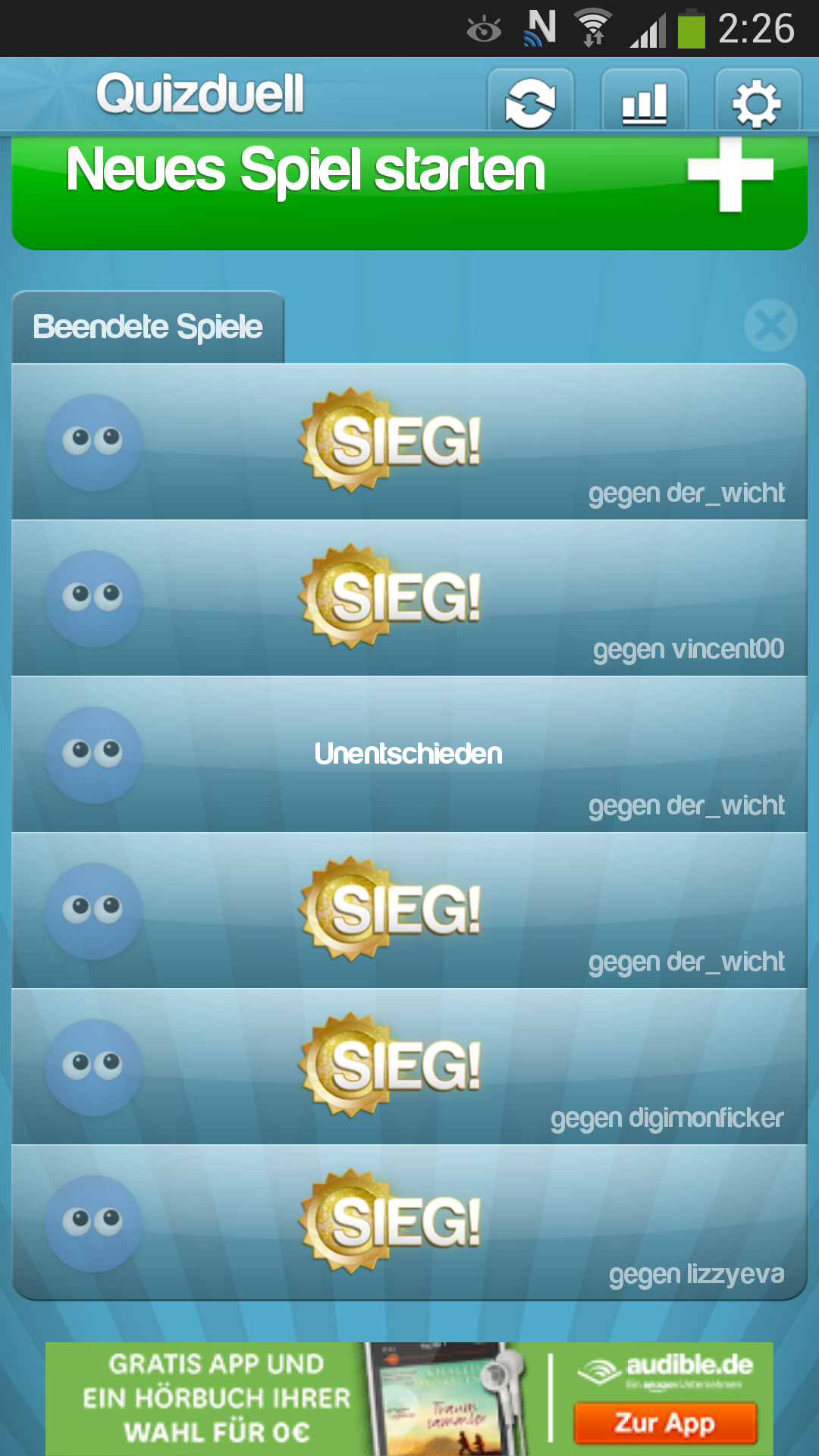819x1456 pixels.
Task: Open the statistics bar chart
Action: tap(645, 102)
